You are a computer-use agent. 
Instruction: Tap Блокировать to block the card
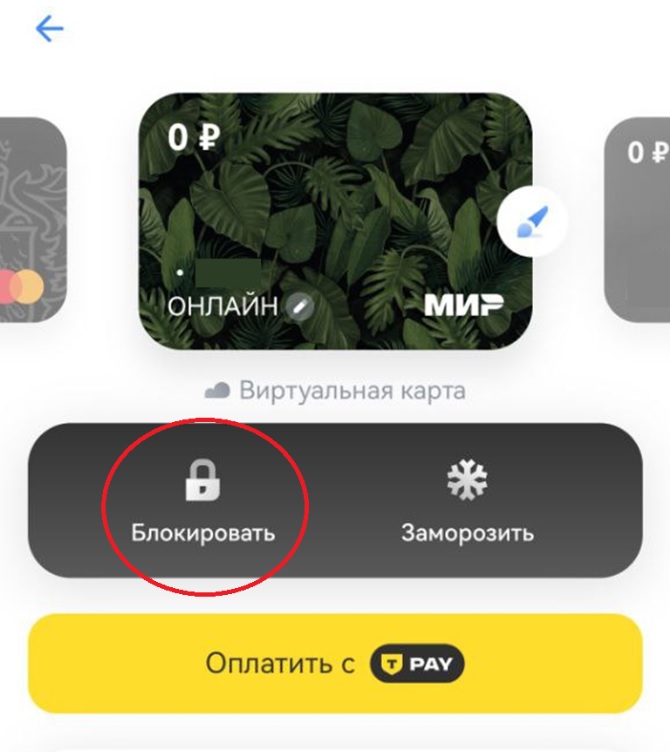pyautogui.click(x=203, y=503)
